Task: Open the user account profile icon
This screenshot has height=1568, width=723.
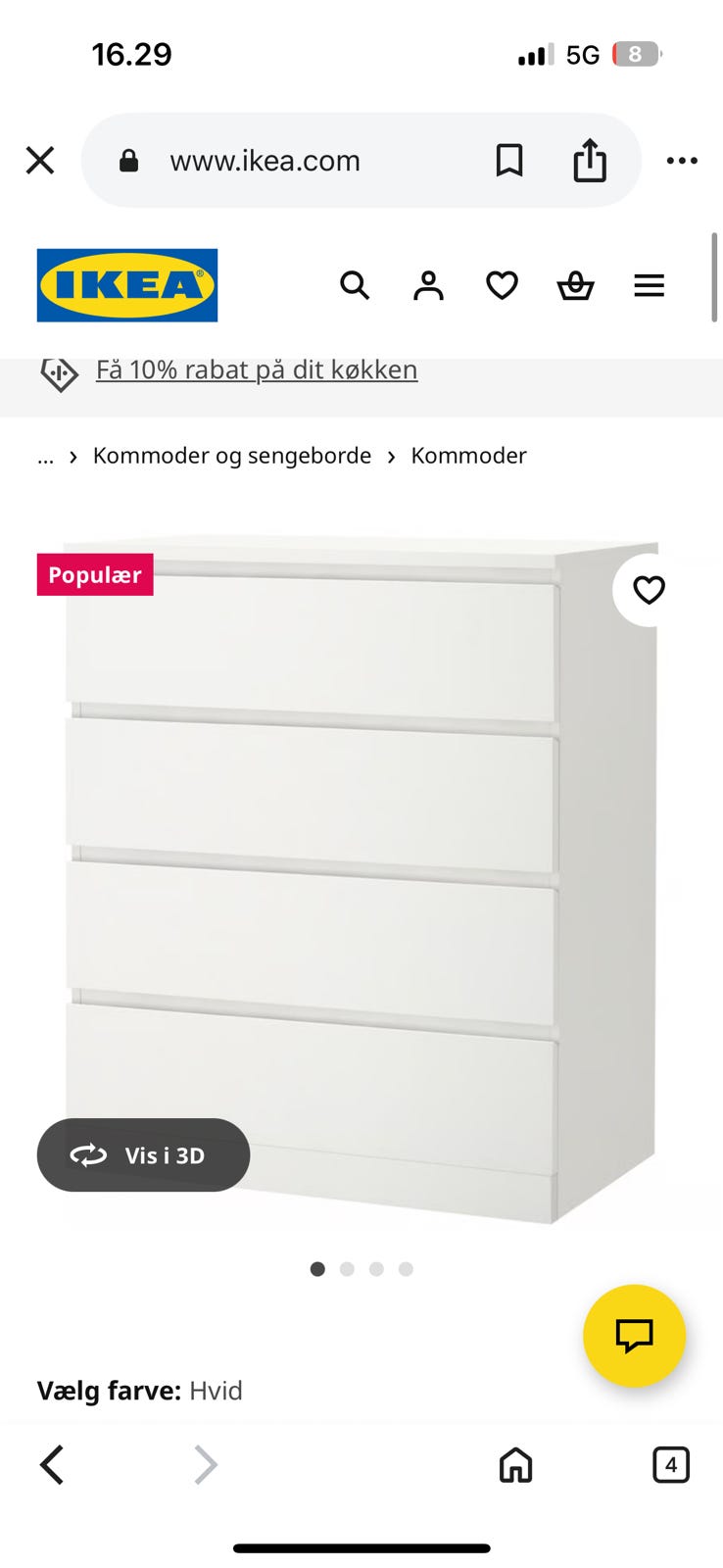Action: (428, 285)
